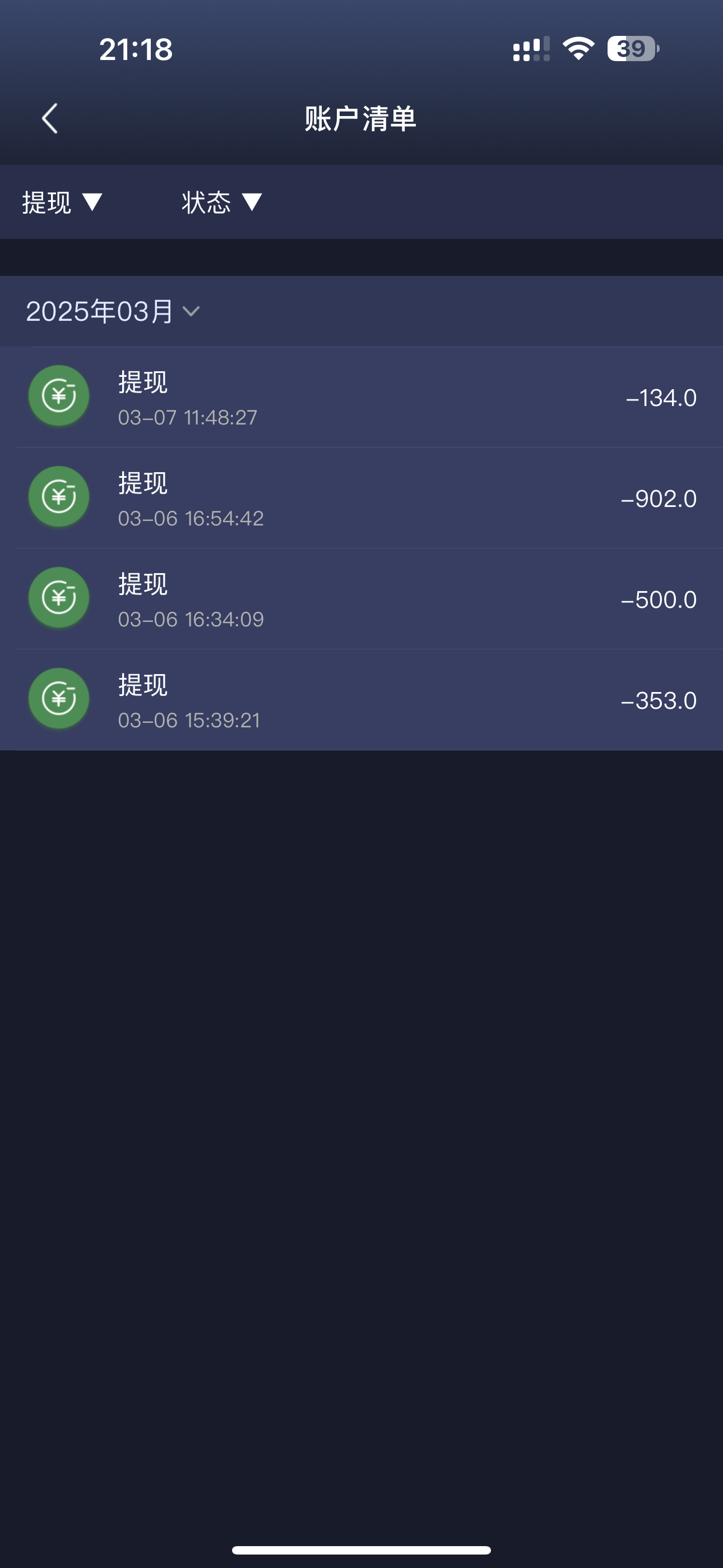The image size is (723, 1568).
Task: Expand the 状态 status filter
Action: 221,202
